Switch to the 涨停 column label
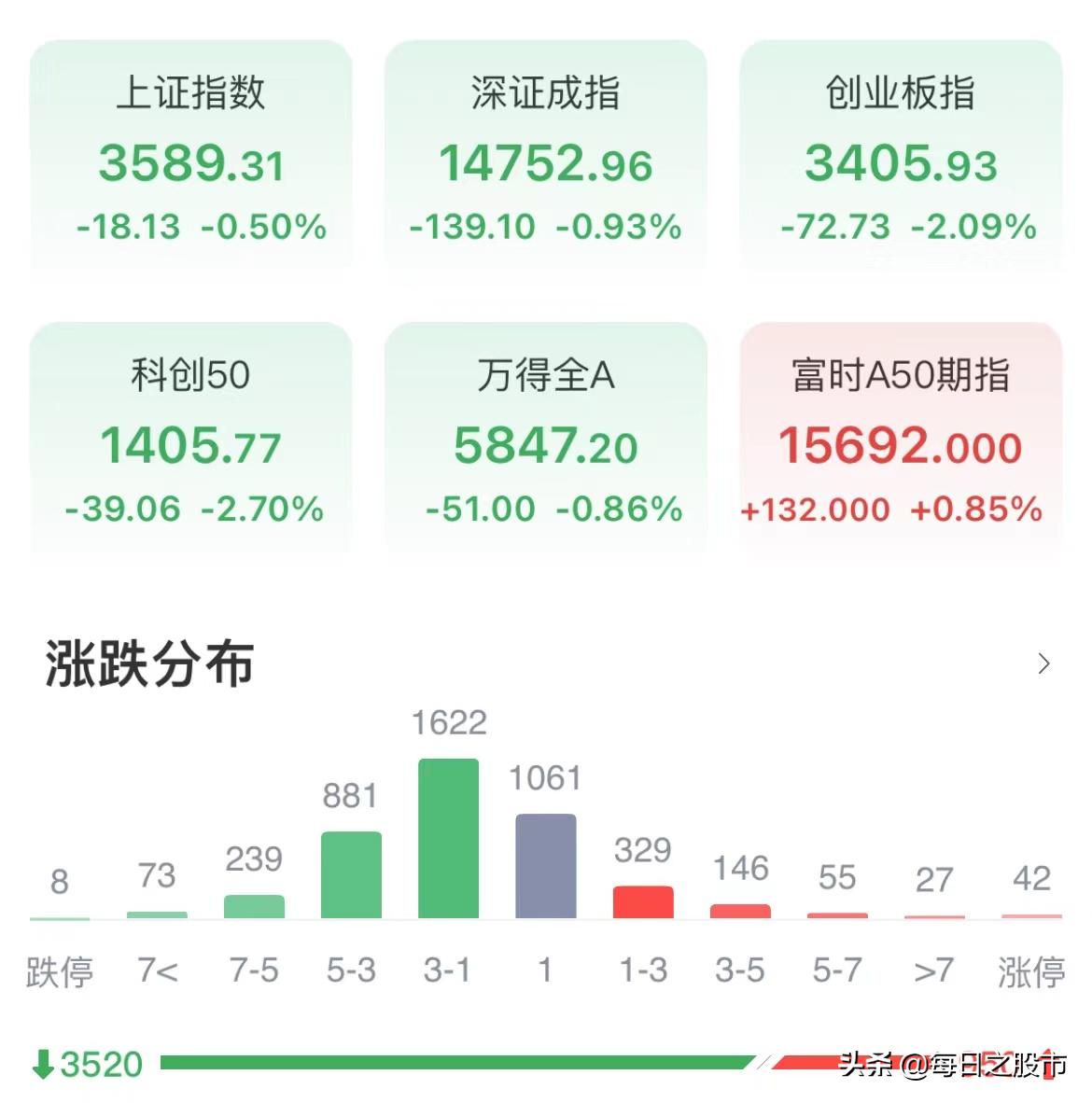Viewport: 1092px width, 1103px height. (x=1030, y=970)
